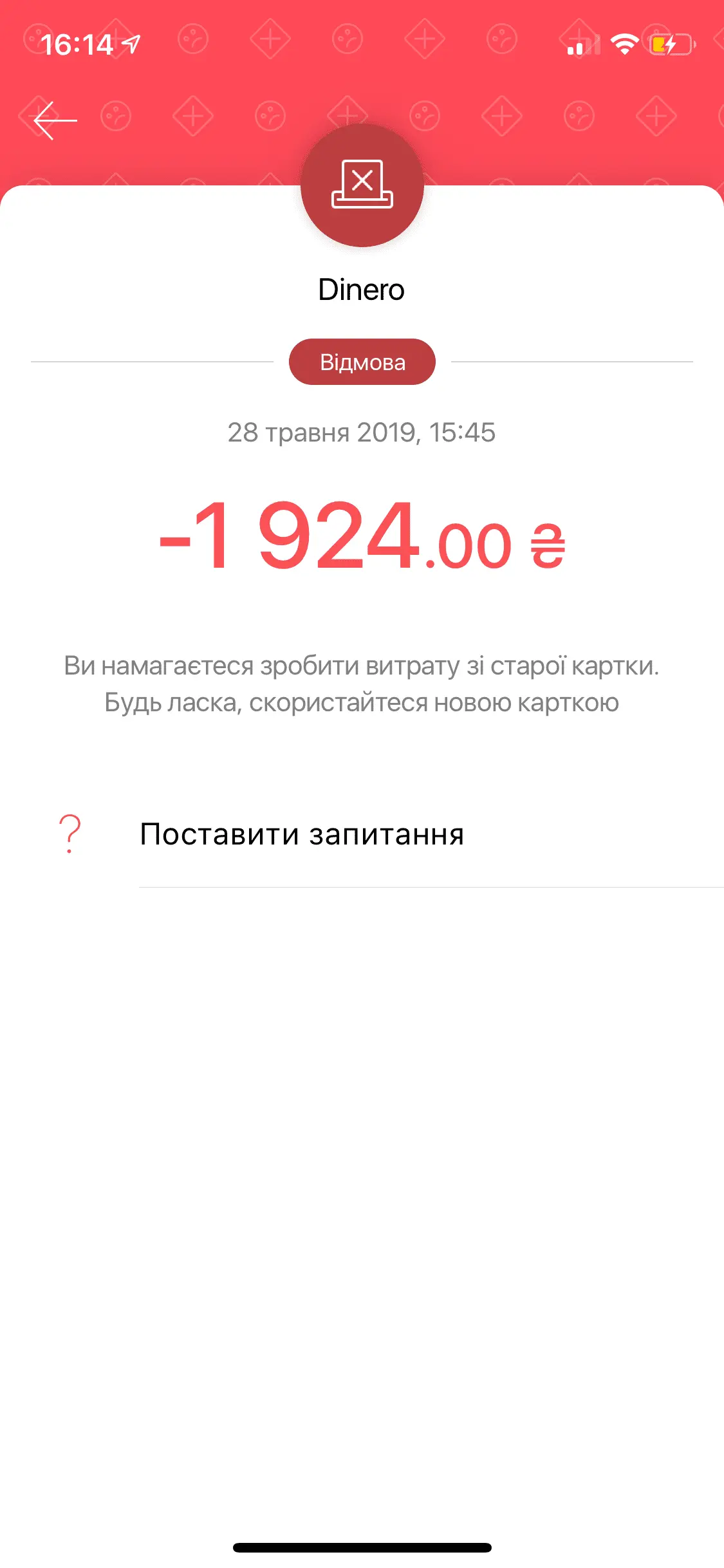Go back using the arrow icon
This screenshot has height=1568, width=724.
coord(55,120)
